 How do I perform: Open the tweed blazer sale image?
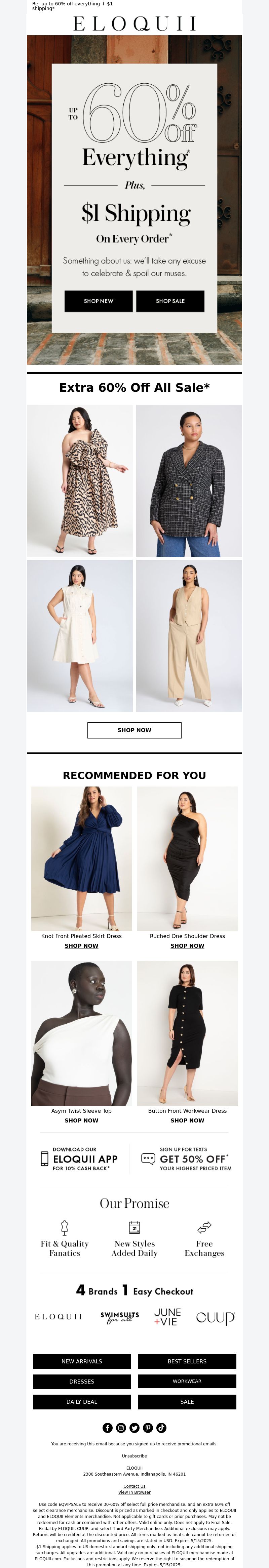(189, 480)
